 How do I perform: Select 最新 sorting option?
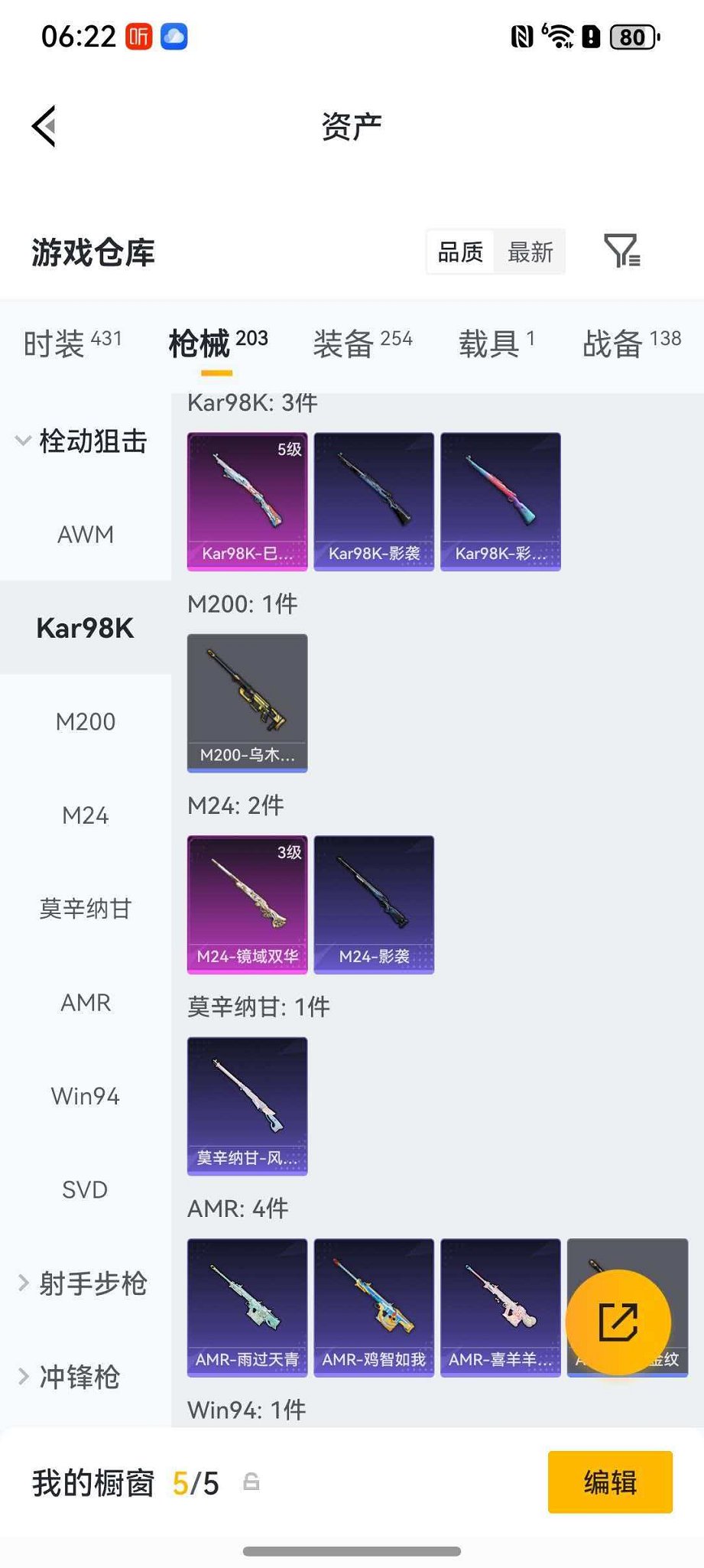pyautogui.click(x=529, y=252)
